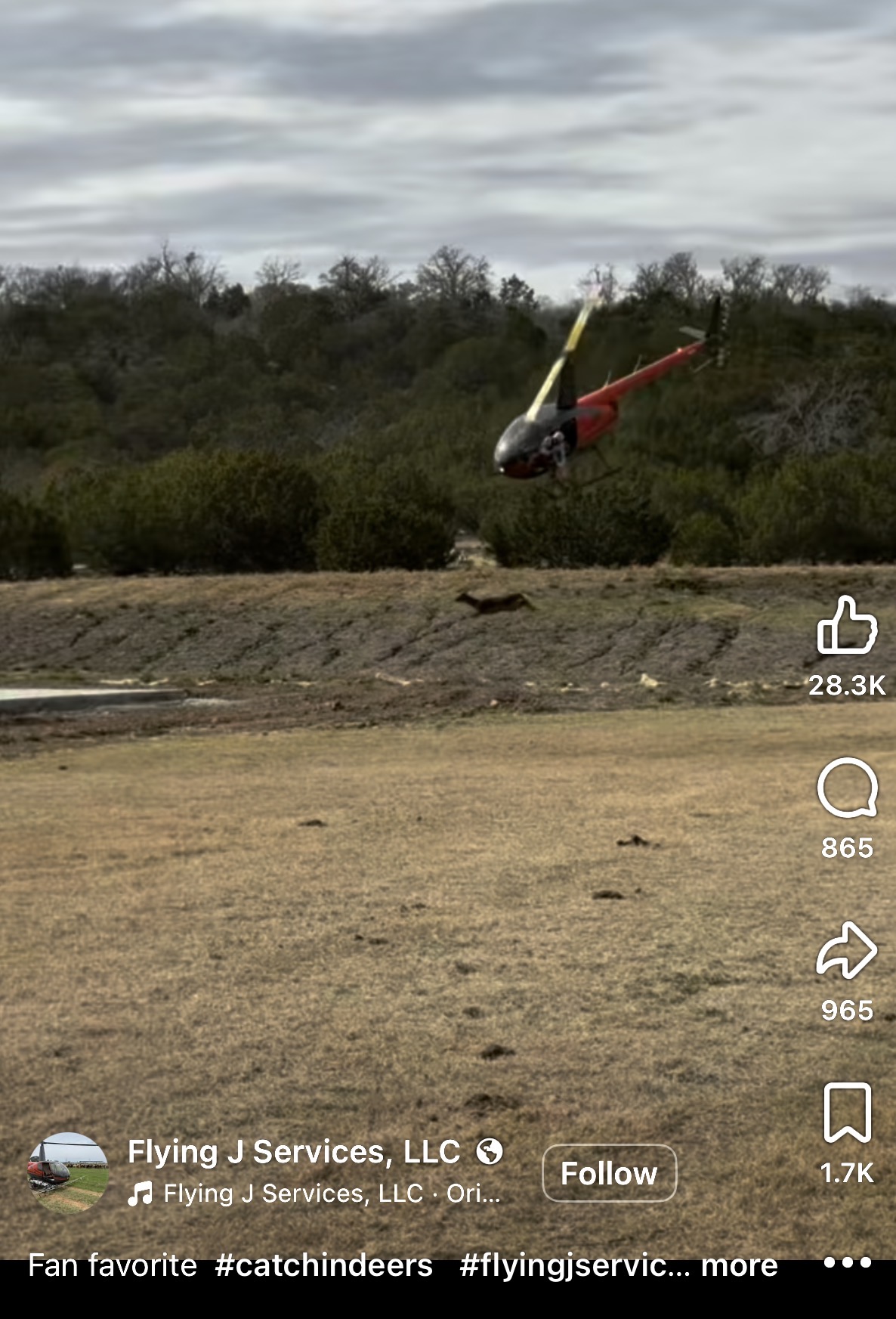Tap the #catchindeers hashtag

coord(323,1265)
